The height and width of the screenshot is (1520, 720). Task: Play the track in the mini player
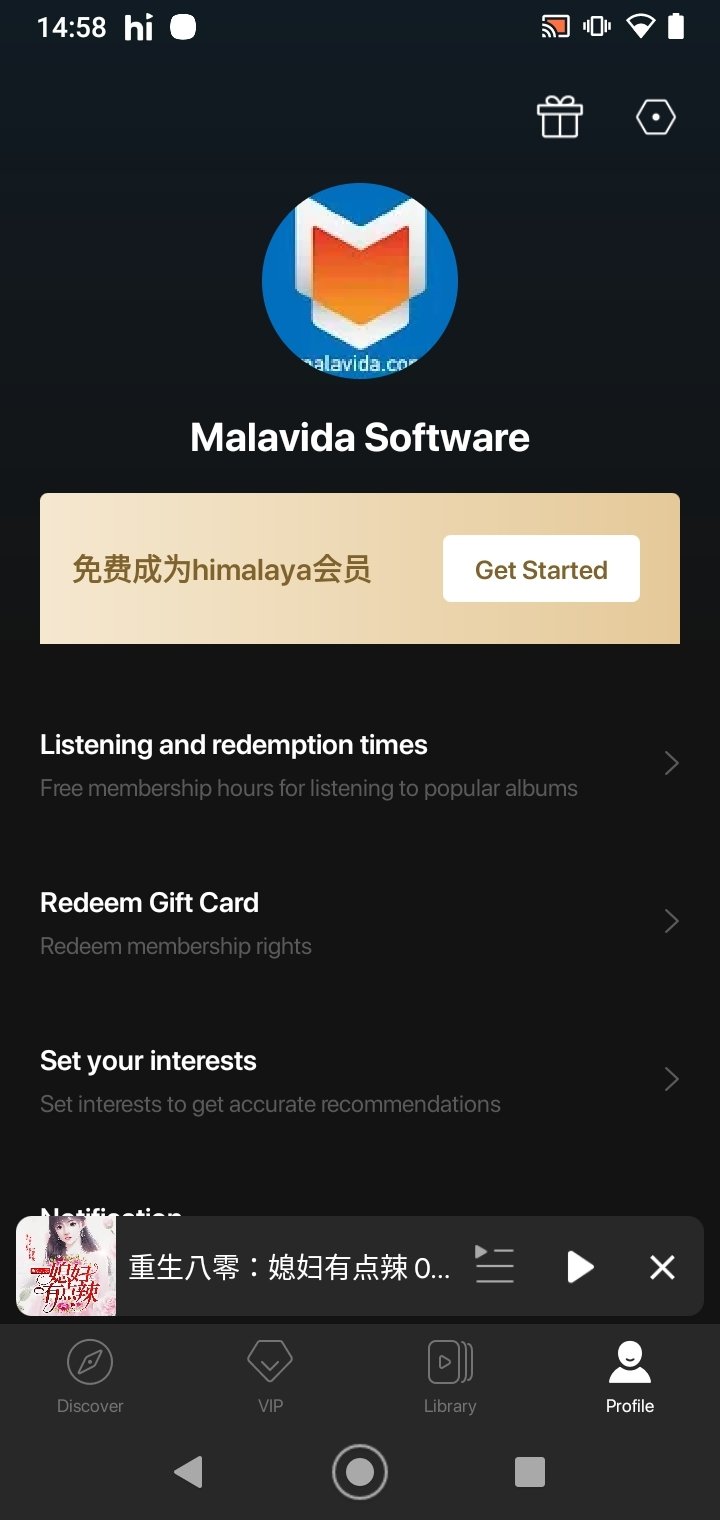579,1266
